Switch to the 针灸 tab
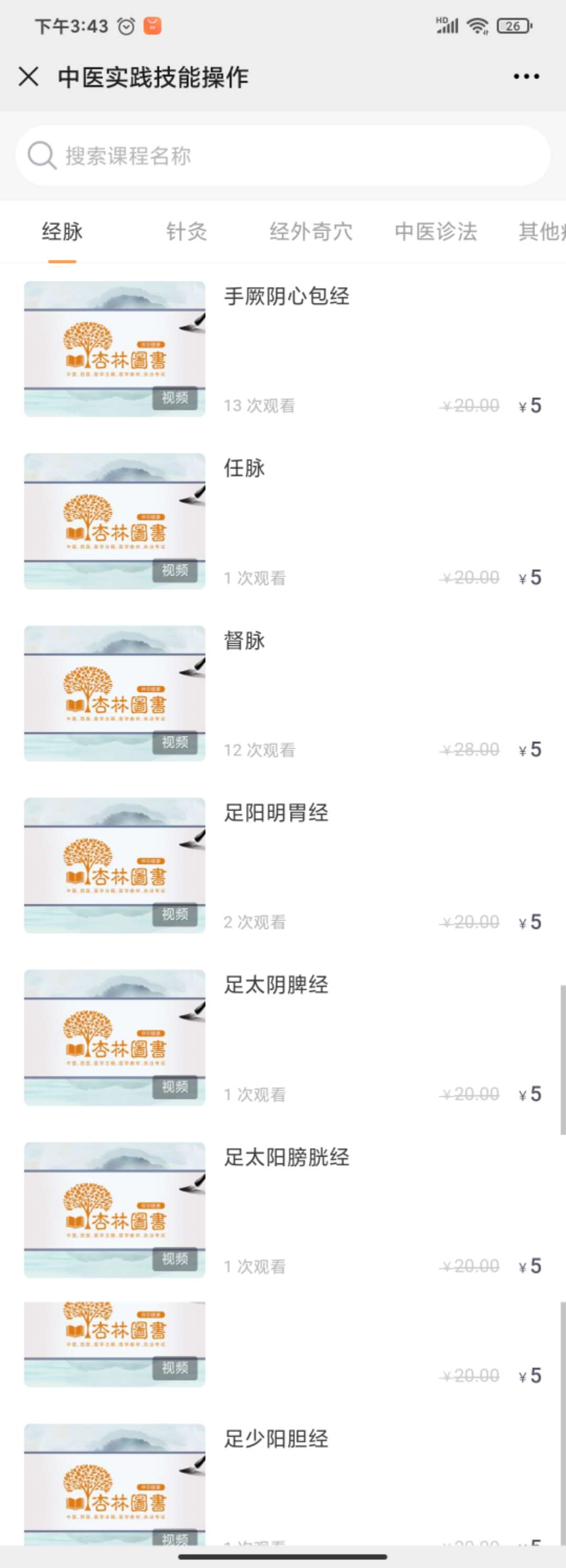The image size is (566, 1568). [x=187, y=232]
